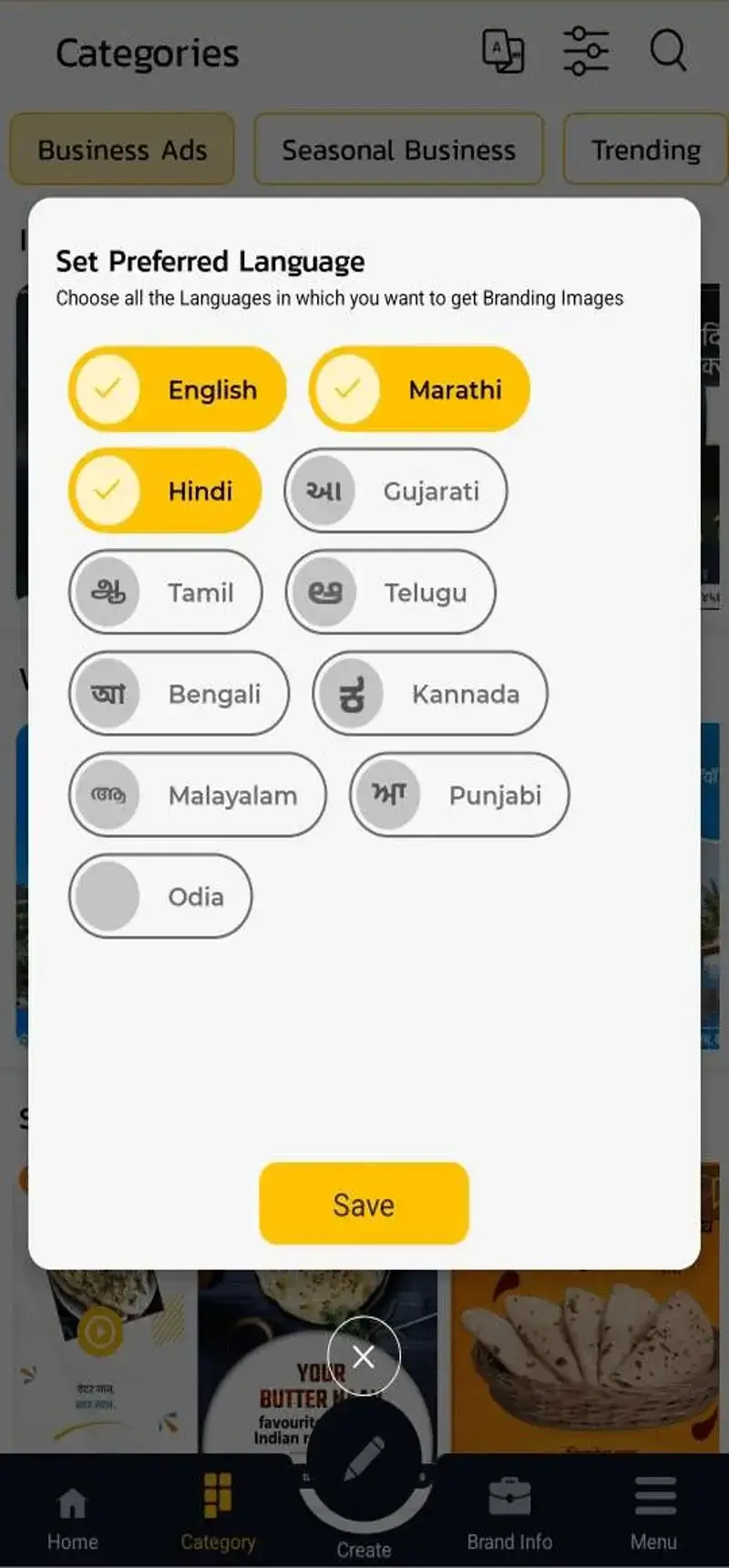This screenshot has width=729, height=1568.
Task: Deselect the English language chip
Action: pos(177,389)
